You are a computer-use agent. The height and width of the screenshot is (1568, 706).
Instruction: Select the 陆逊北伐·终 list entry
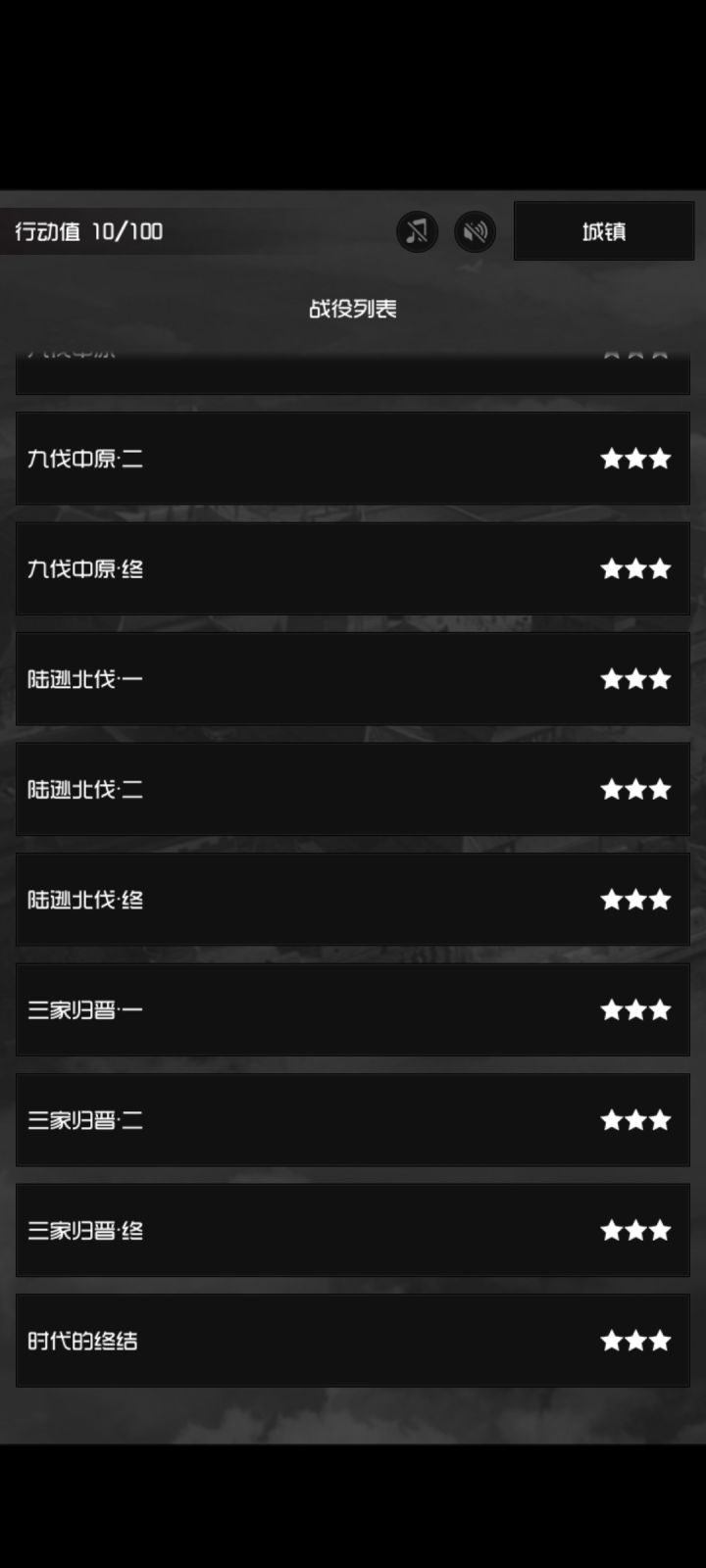pos(353,899)
